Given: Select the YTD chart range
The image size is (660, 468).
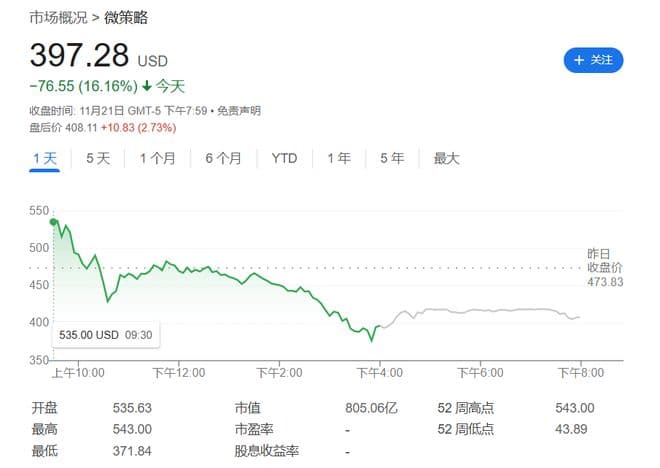Looking at the screenshot, I should tap(285, 158).
